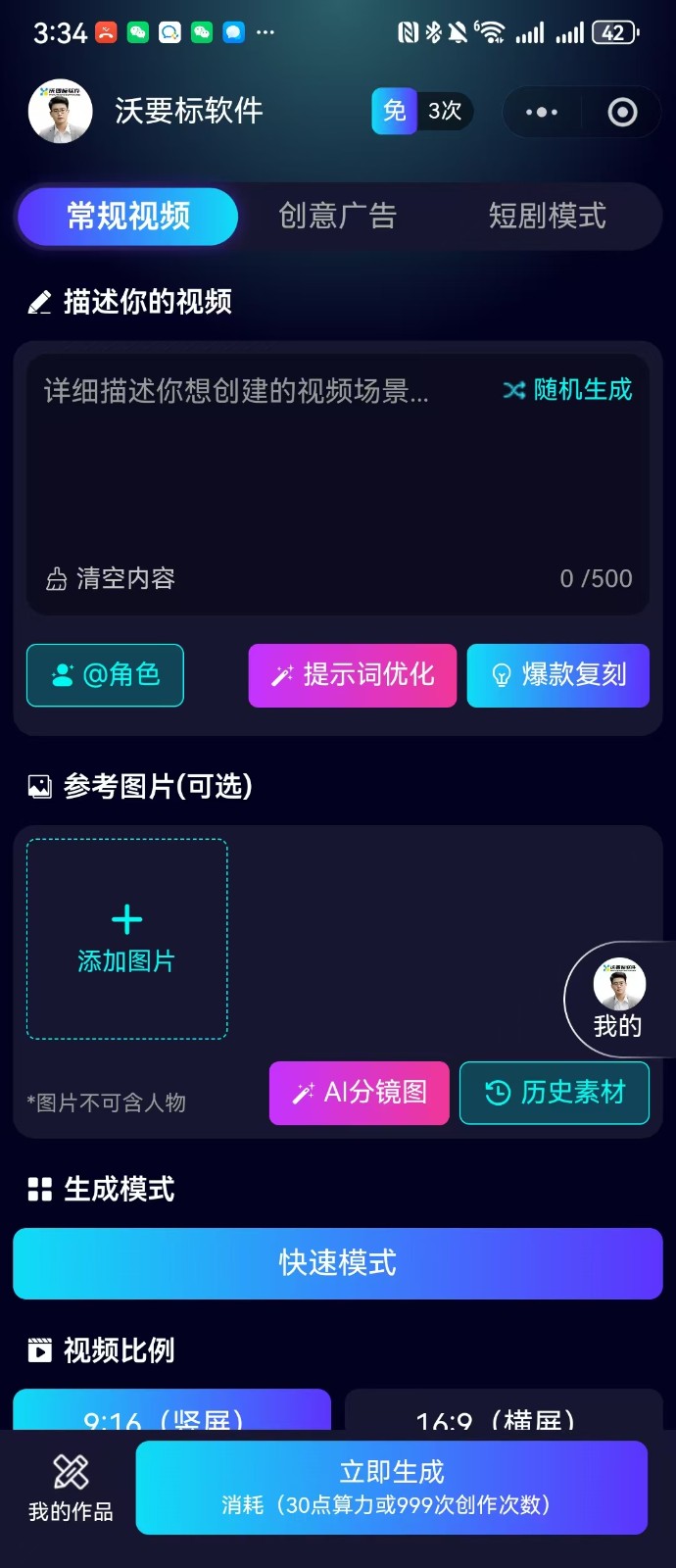Viewport: 676px width, 1568px height.
Task: Tap 随机生成 to generate a random prompt
Action: (568, 390)
